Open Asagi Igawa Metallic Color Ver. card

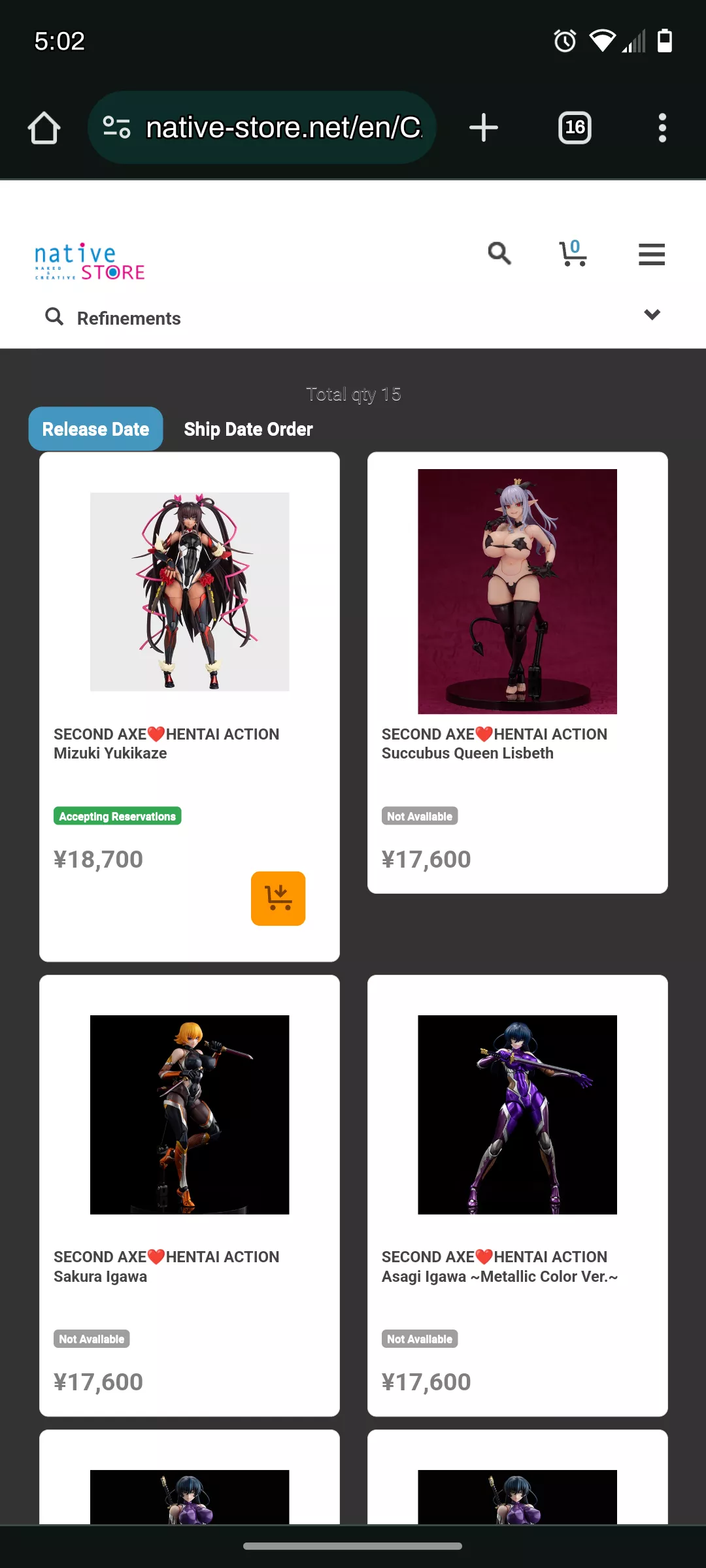(x=517, y=1115)
